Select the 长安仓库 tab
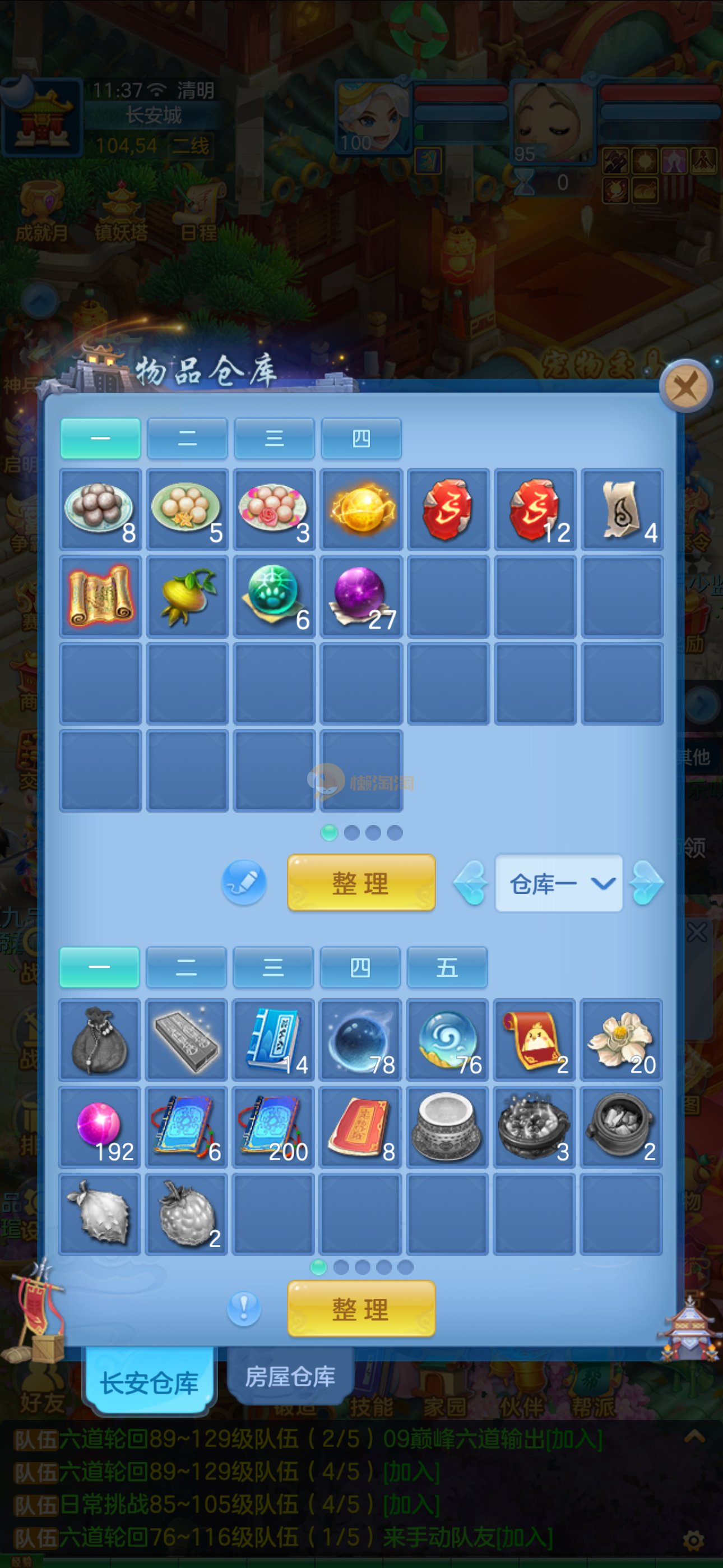 point(149,1383)
